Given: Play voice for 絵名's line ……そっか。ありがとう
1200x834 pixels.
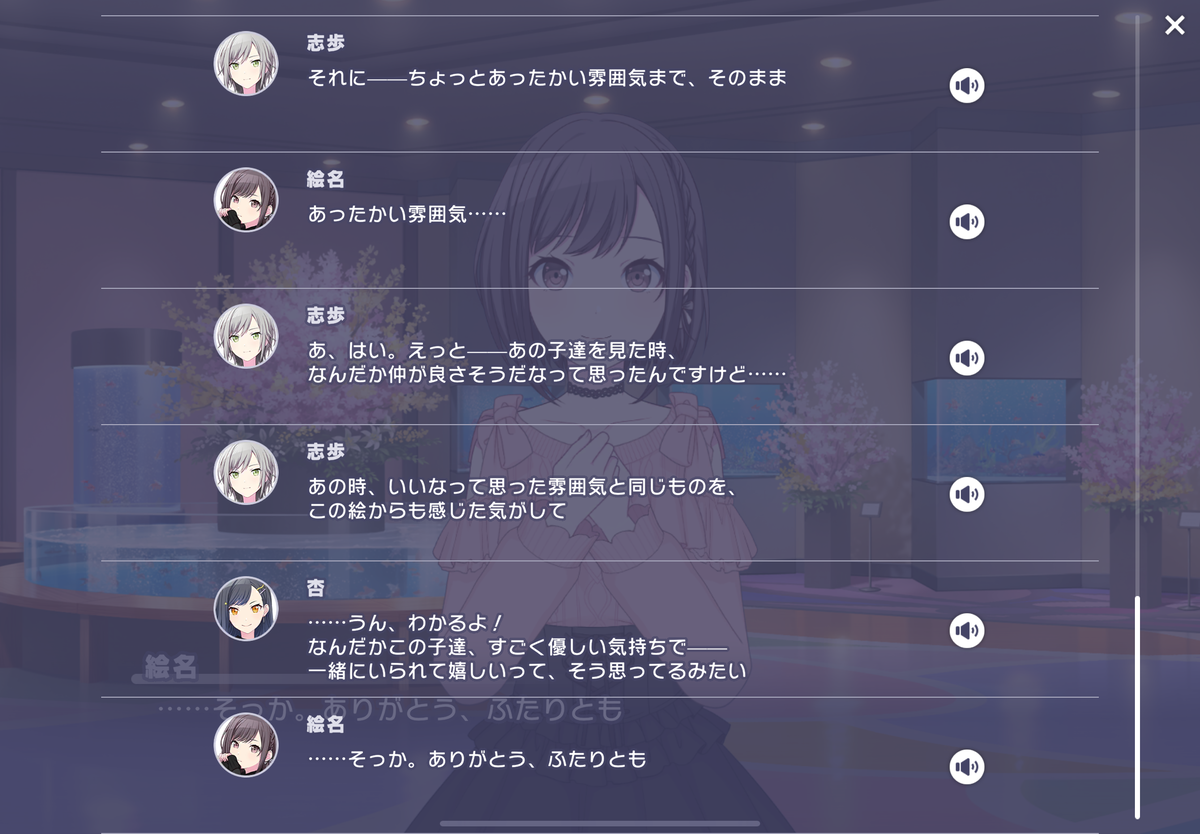Looking at the screenshot, I should click(966, 767).
